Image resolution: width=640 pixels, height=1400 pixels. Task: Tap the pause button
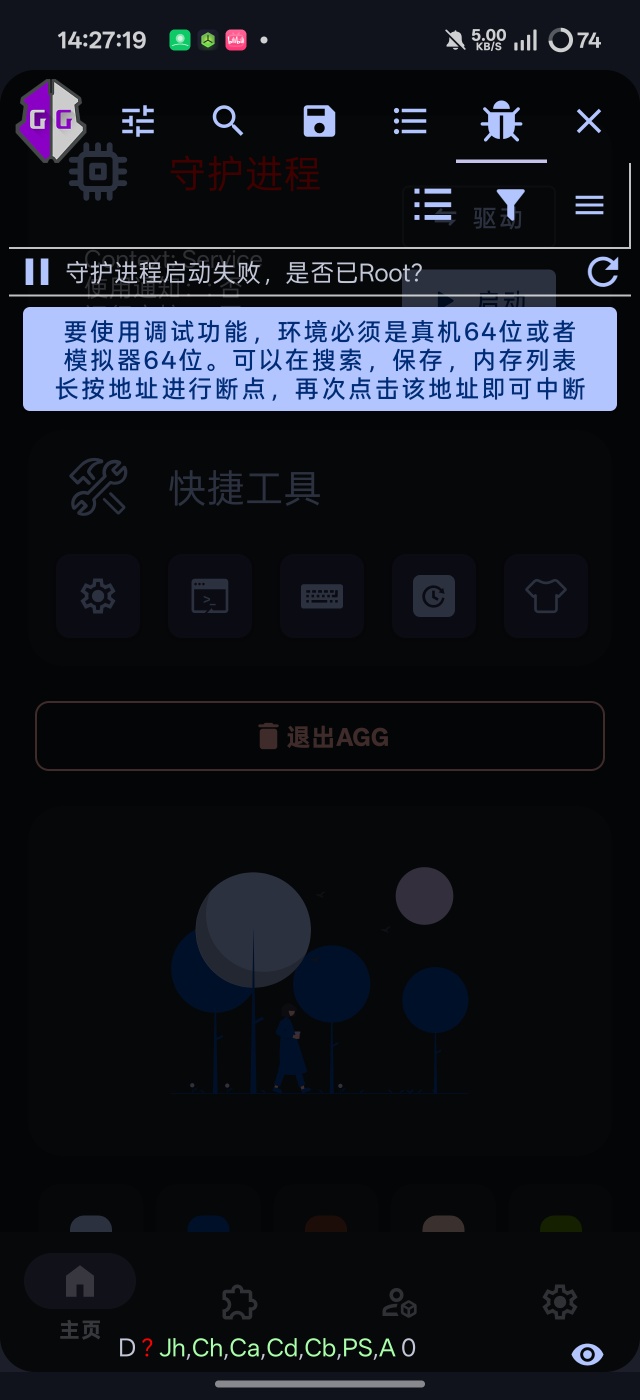coord(37,272)
